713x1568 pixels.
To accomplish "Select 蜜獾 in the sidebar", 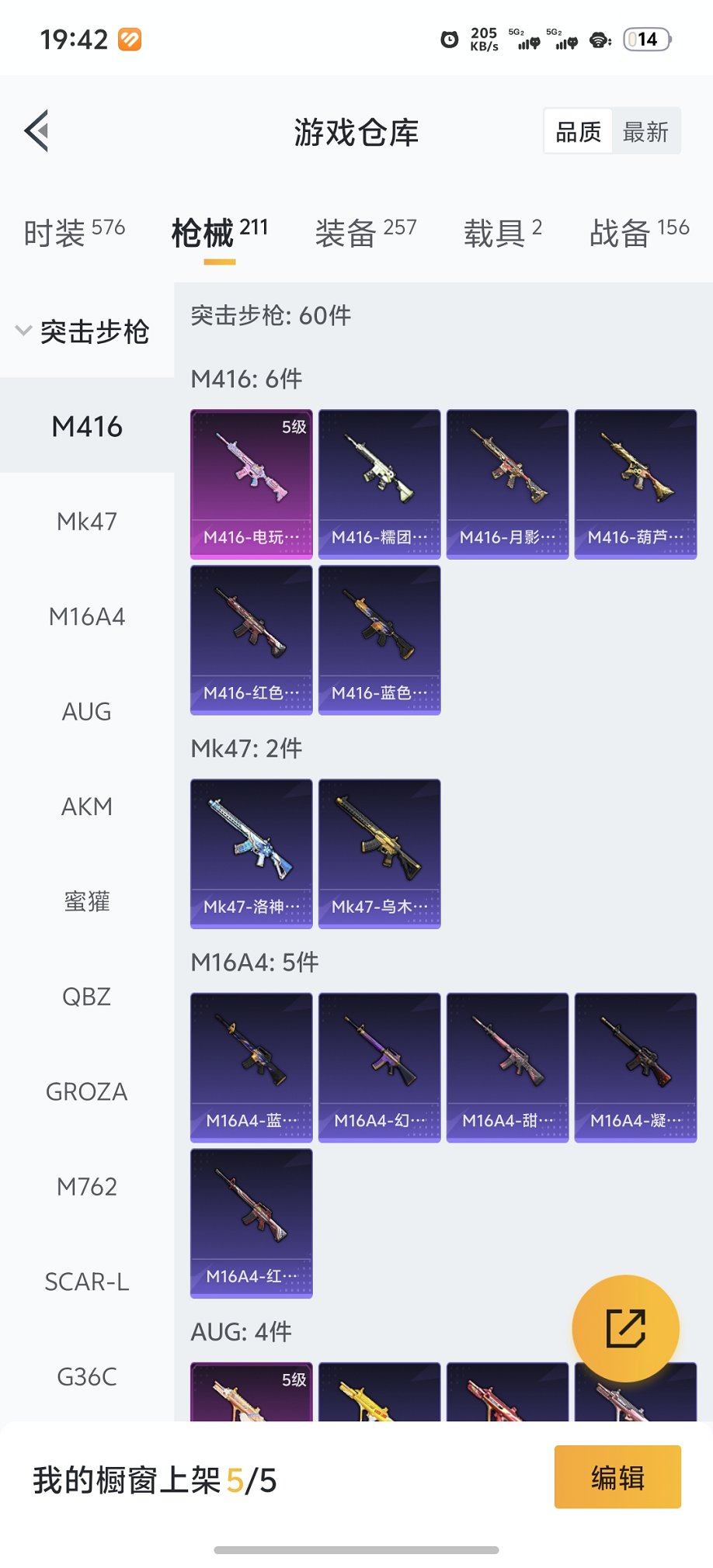I will [x=87, y=901].
